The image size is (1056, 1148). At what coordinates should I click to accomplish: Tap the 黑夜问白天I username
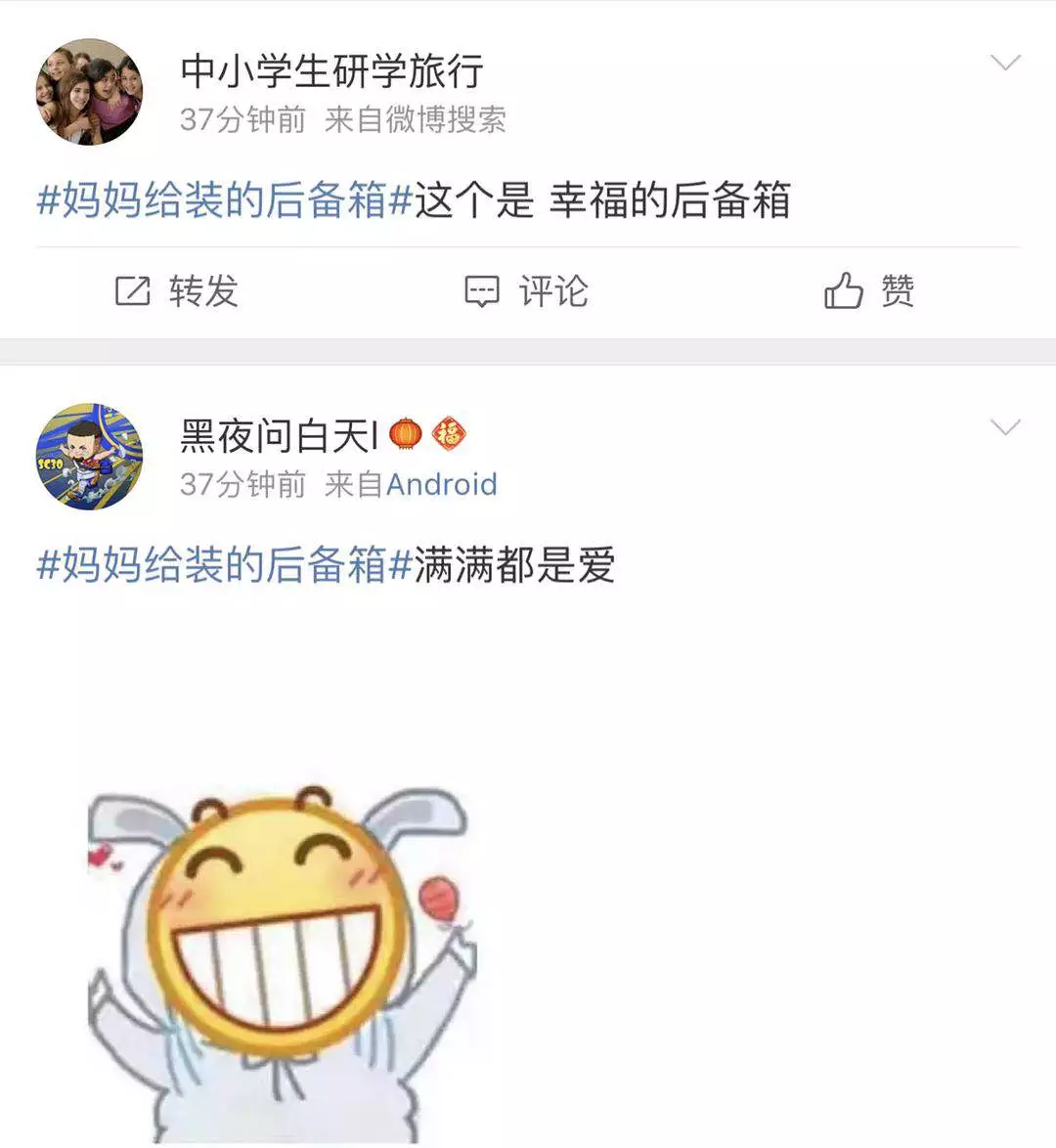point(279,436)
